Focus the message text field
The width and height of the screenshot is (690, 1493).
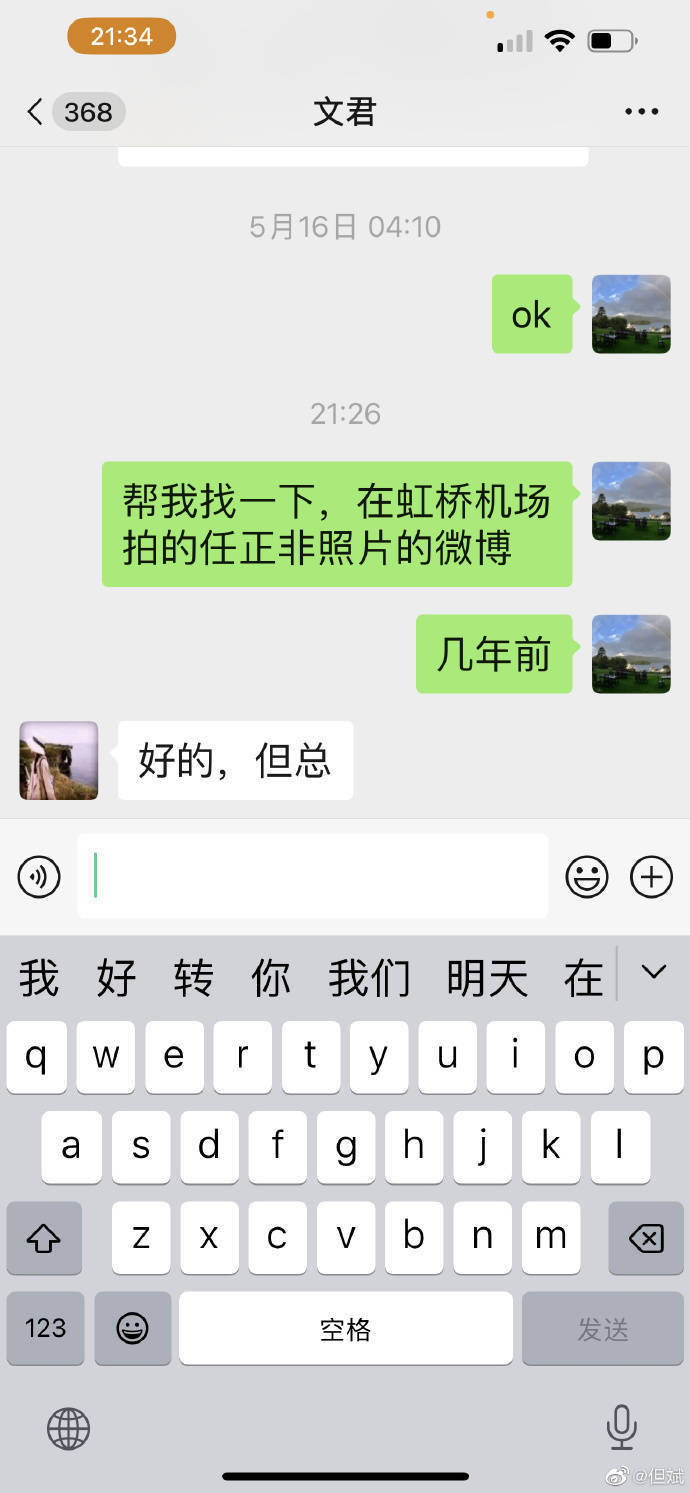[x=312, y=876]
